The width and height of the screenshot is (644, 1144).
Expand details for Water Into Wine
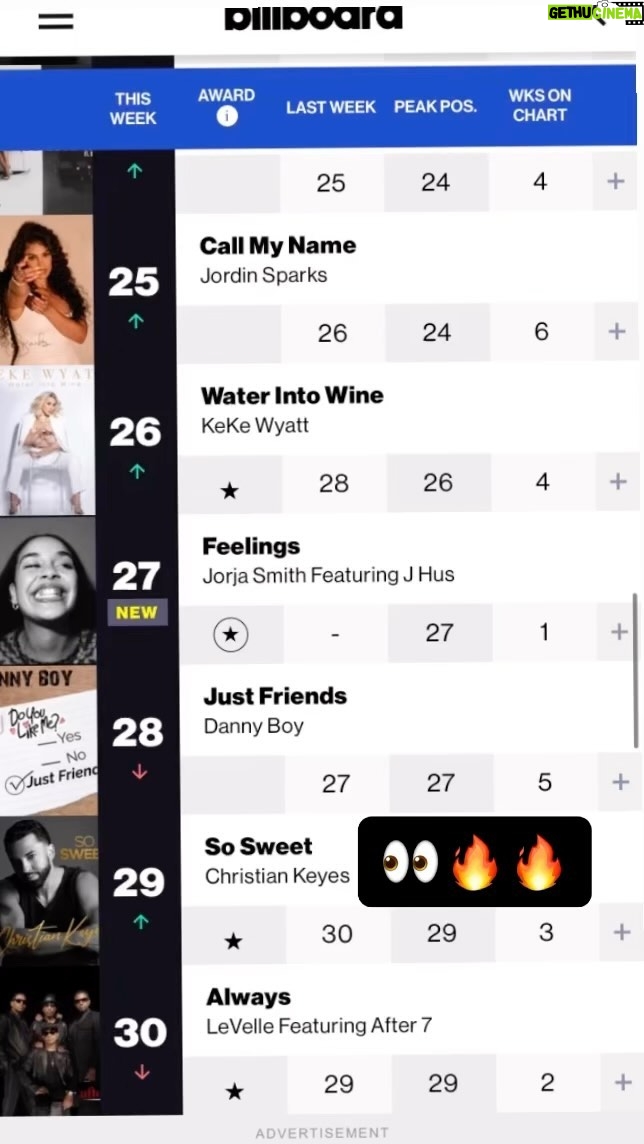point(618,482)
